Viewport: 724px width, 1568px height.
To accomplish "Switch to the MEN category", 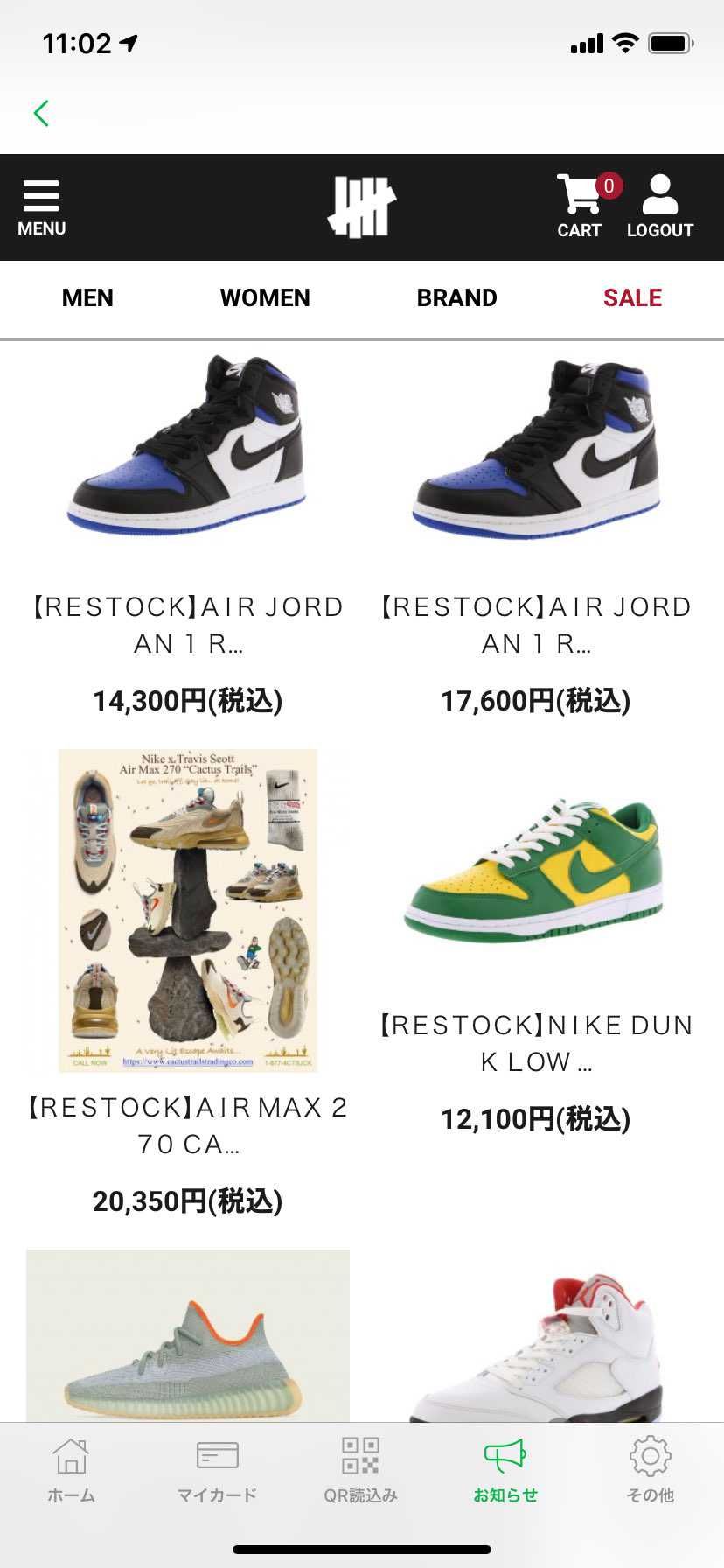I will (x=87, y=297).
